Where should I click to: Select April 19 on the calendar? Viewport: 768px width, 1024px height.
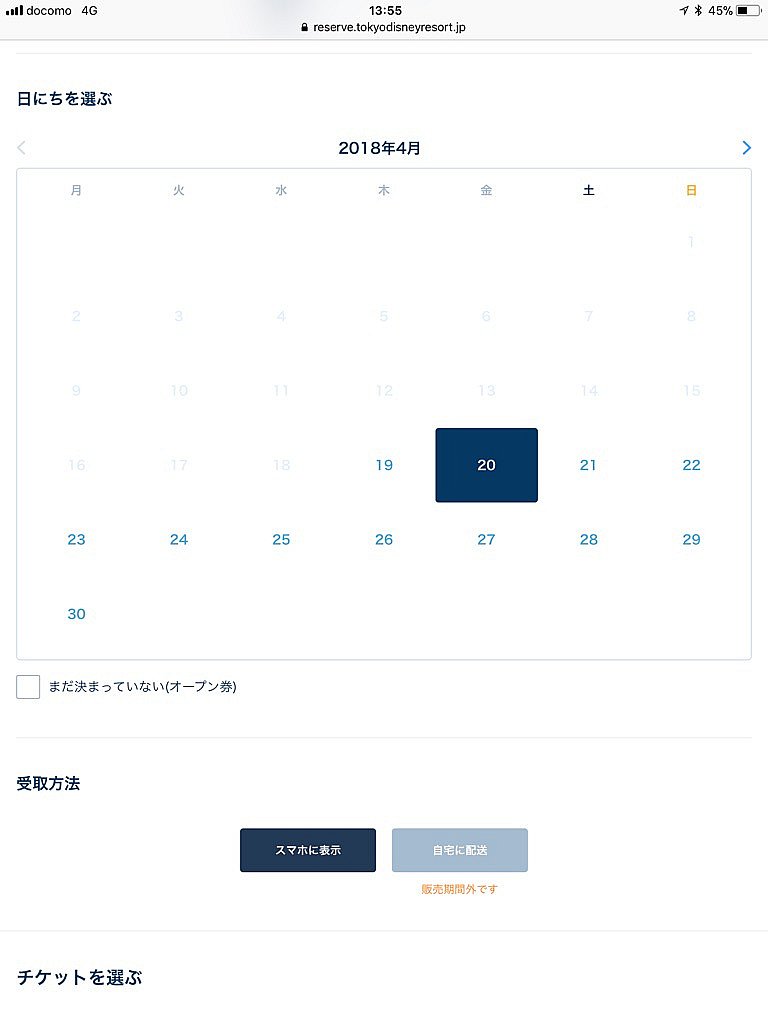384,465
